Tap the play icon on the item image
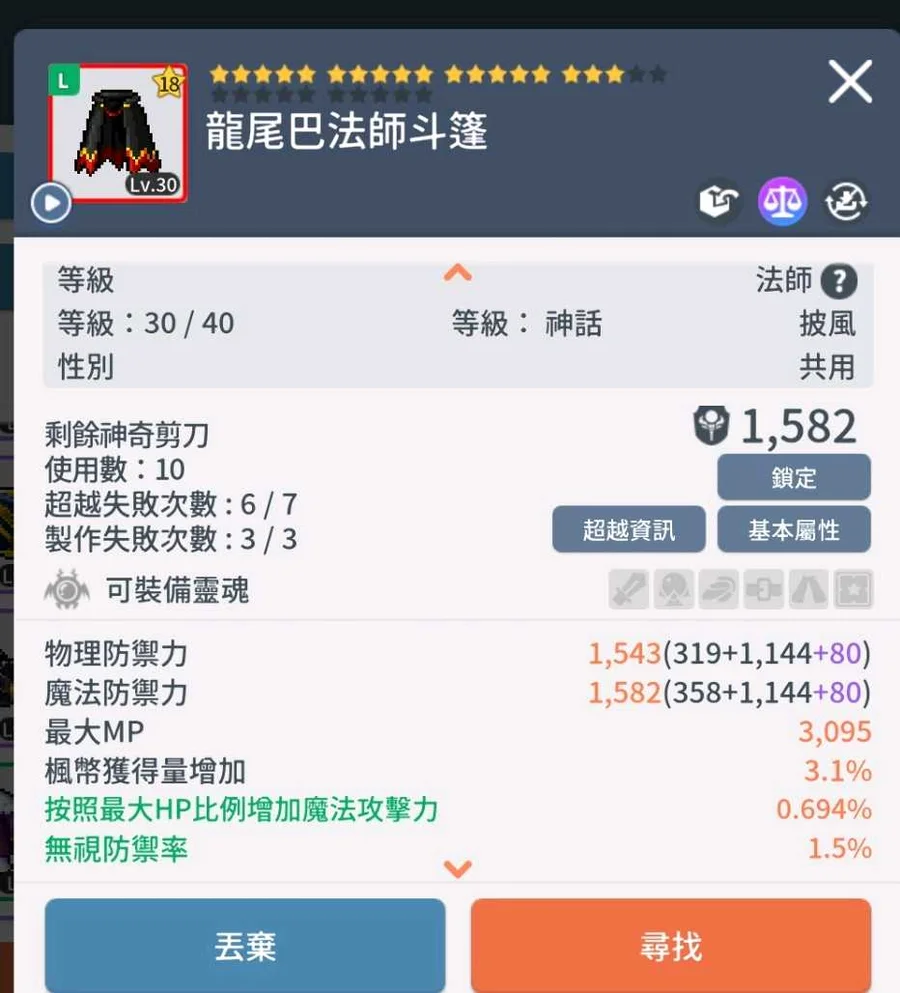 click(x=51, y=203)
